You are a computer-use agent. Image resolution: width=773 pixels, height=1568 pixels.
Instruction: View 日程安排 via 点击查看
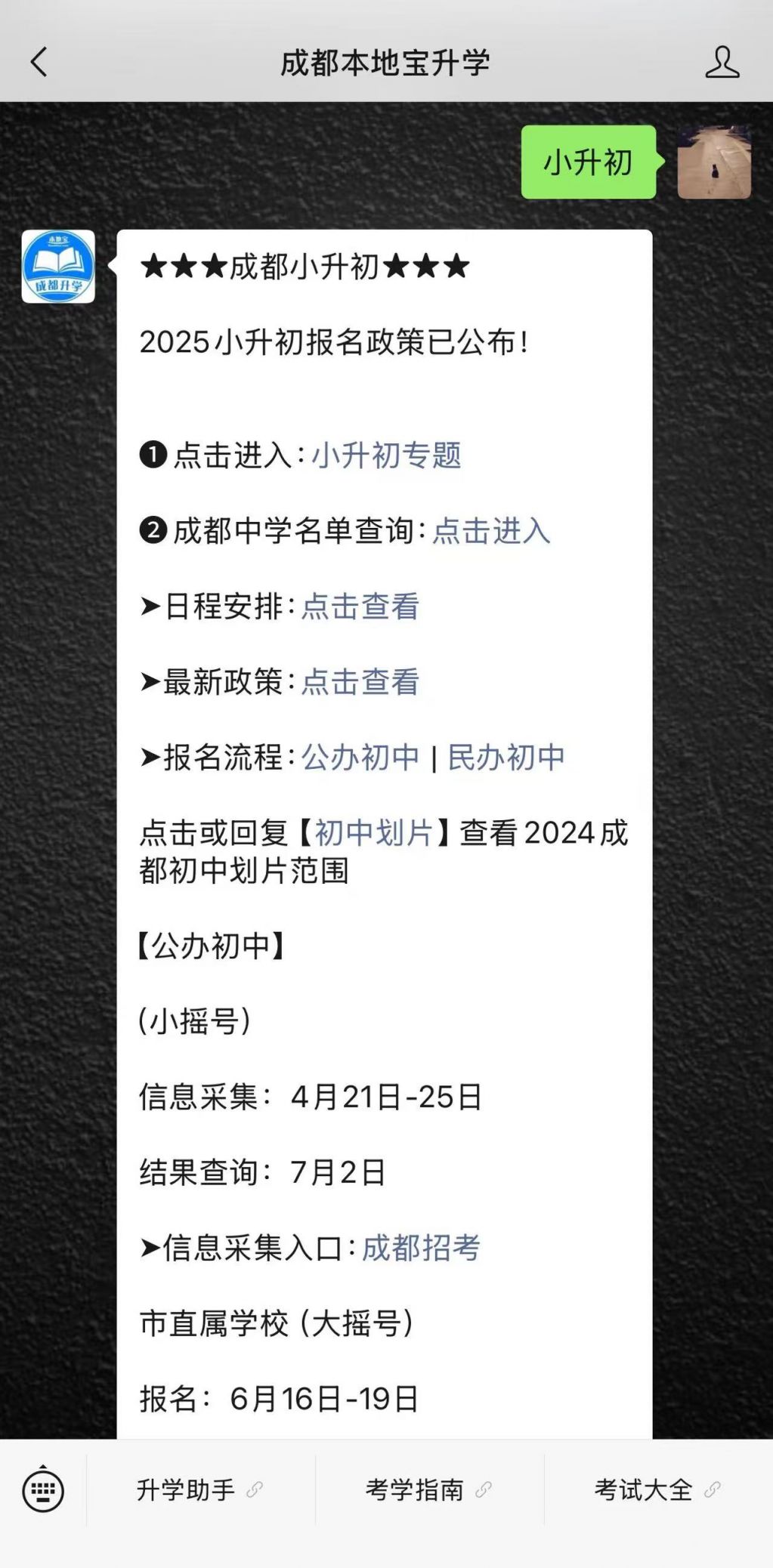pyautogui.click(x=360, y=608)
